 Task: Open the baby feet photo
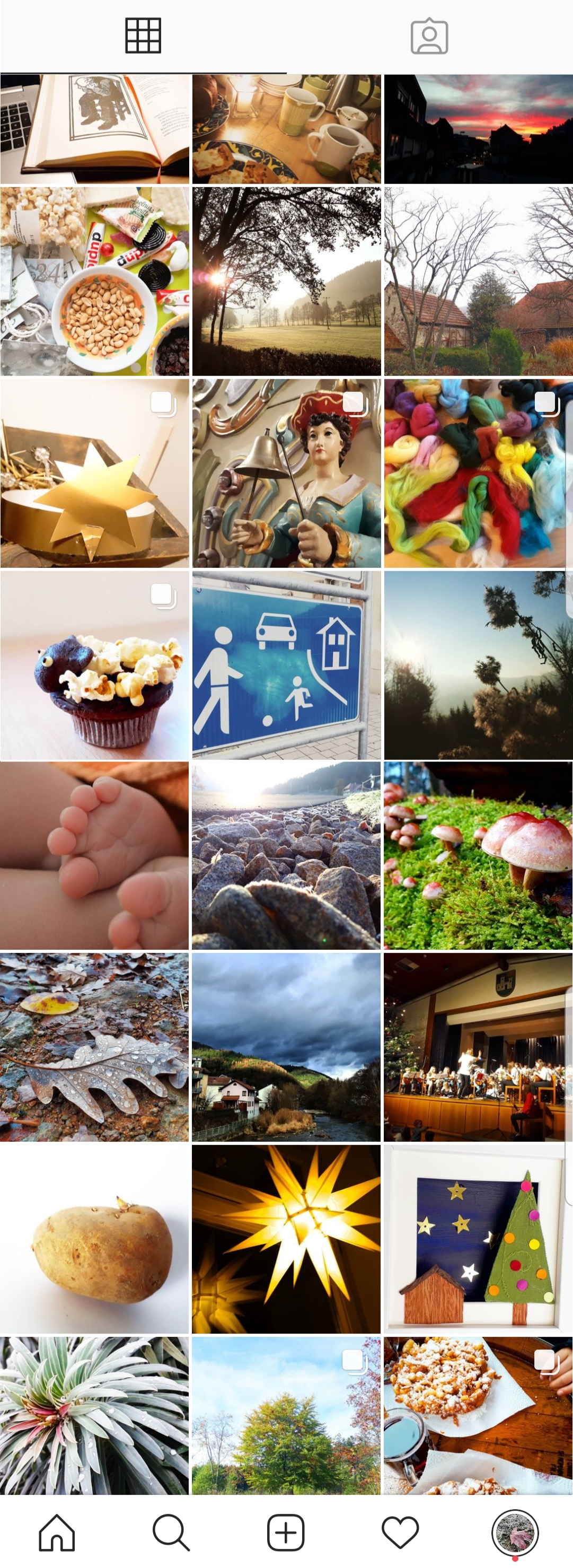point(94,855)
